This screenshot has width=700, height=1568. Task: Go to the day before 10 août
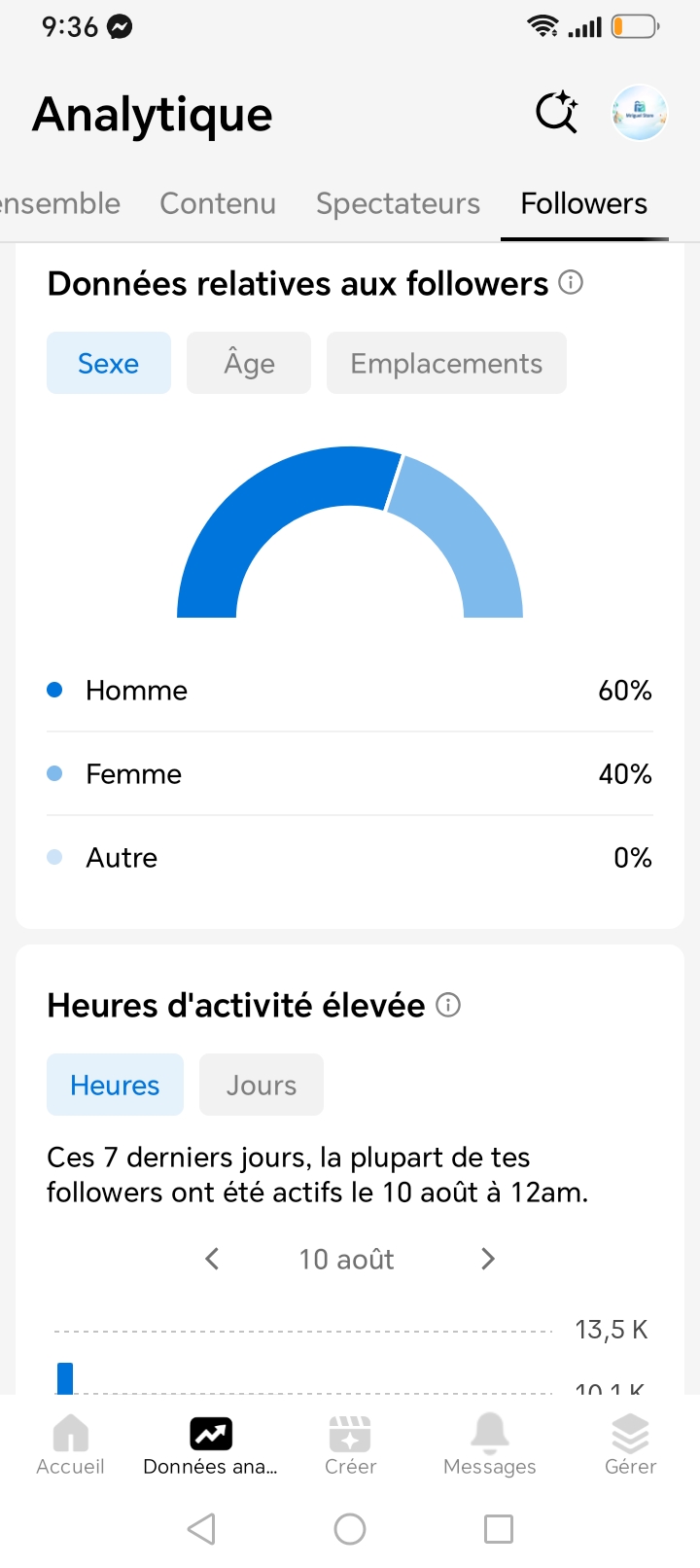(x=212, y=1259)
